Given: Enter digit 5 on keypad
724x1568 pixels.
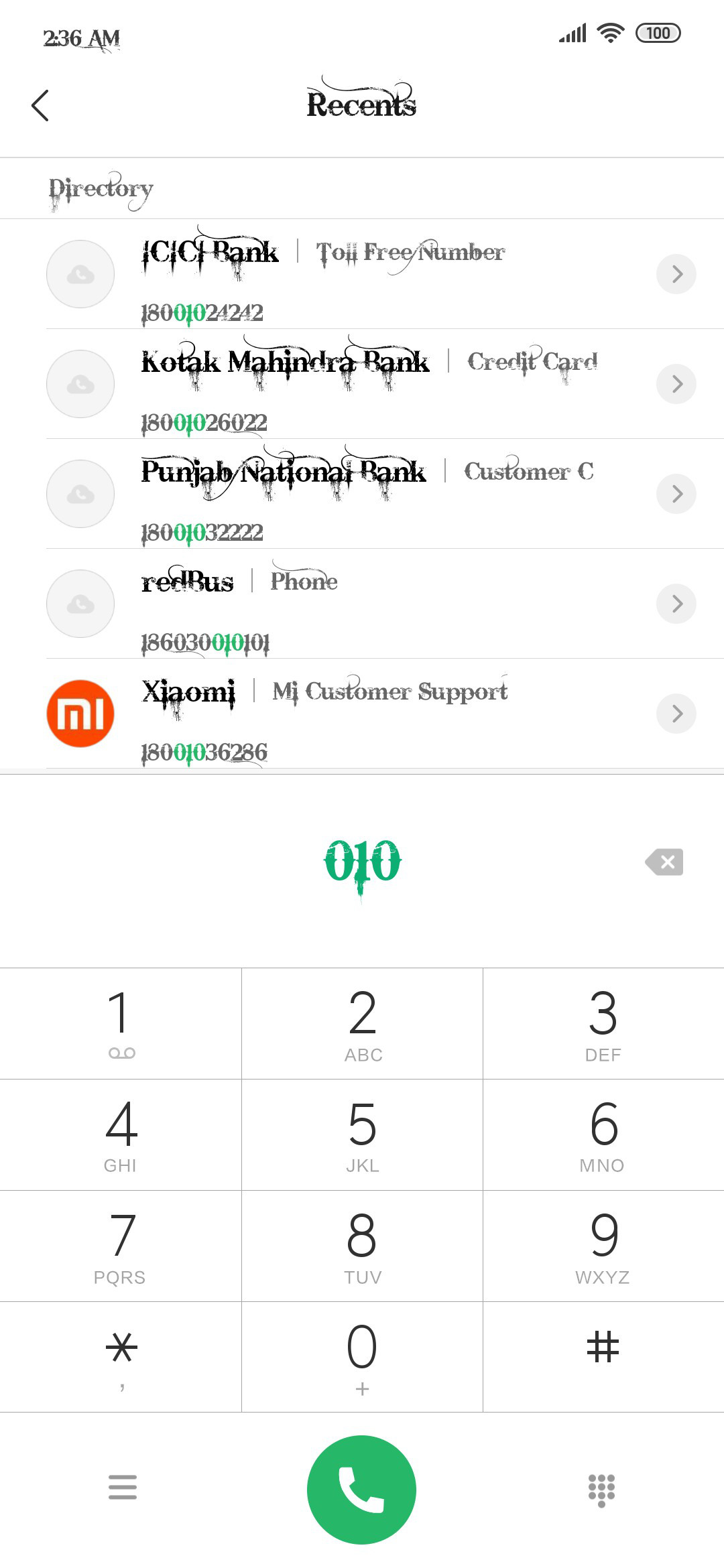Looking at the screenshot, I should (362, 1135).
